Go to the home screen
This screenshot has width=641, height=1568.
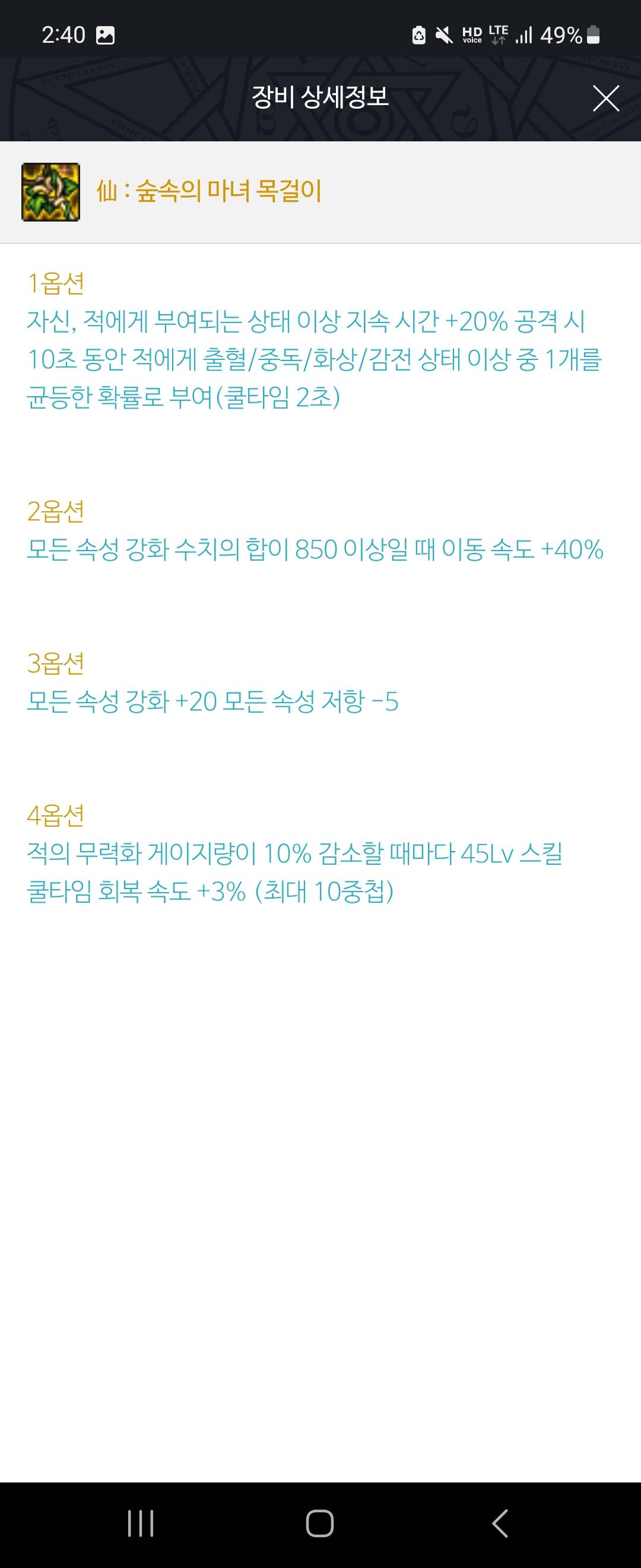(x=320, y=1523)
